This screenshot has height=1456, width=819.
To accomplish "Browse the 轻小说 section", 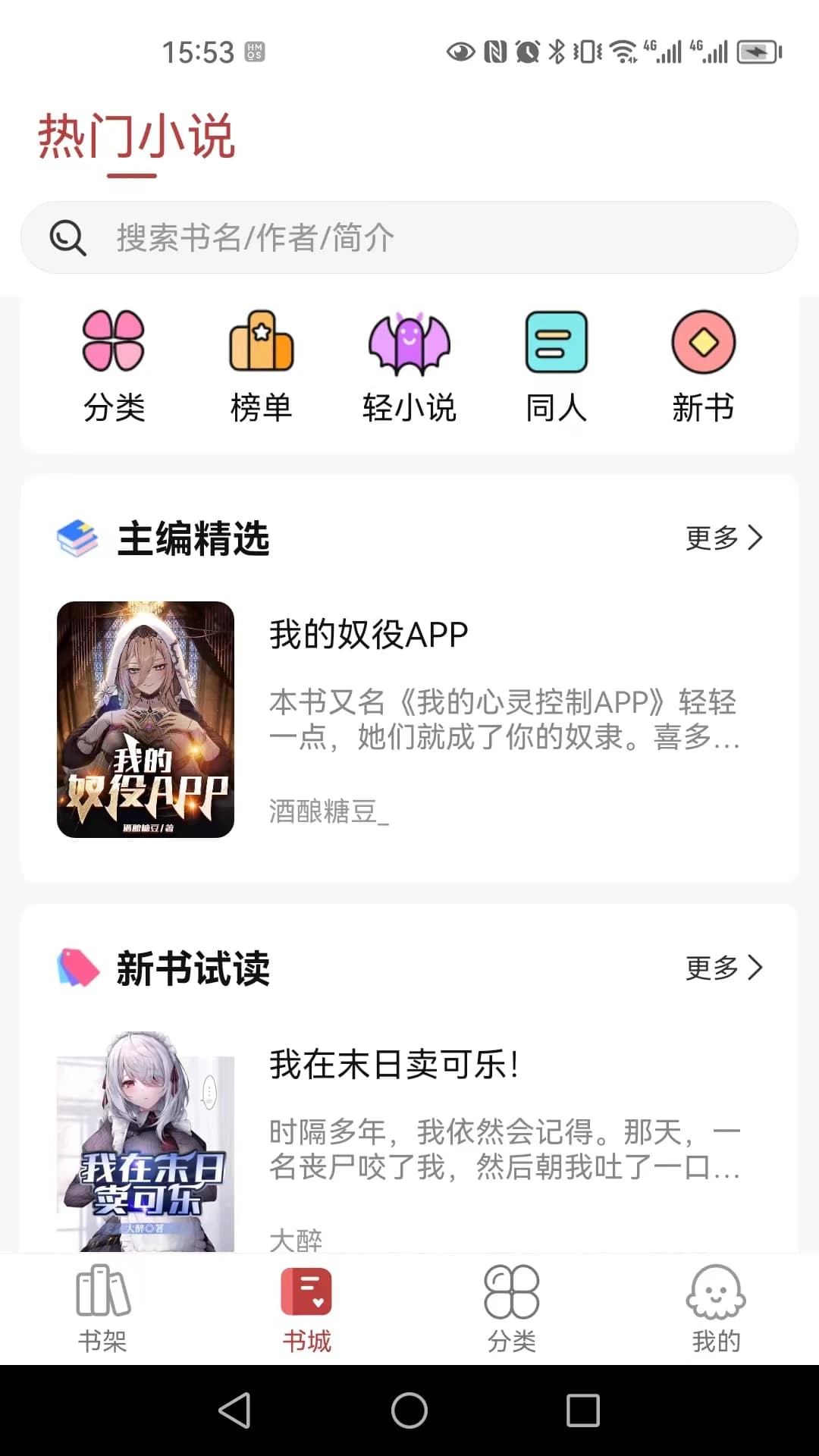I will coord(409,366).
